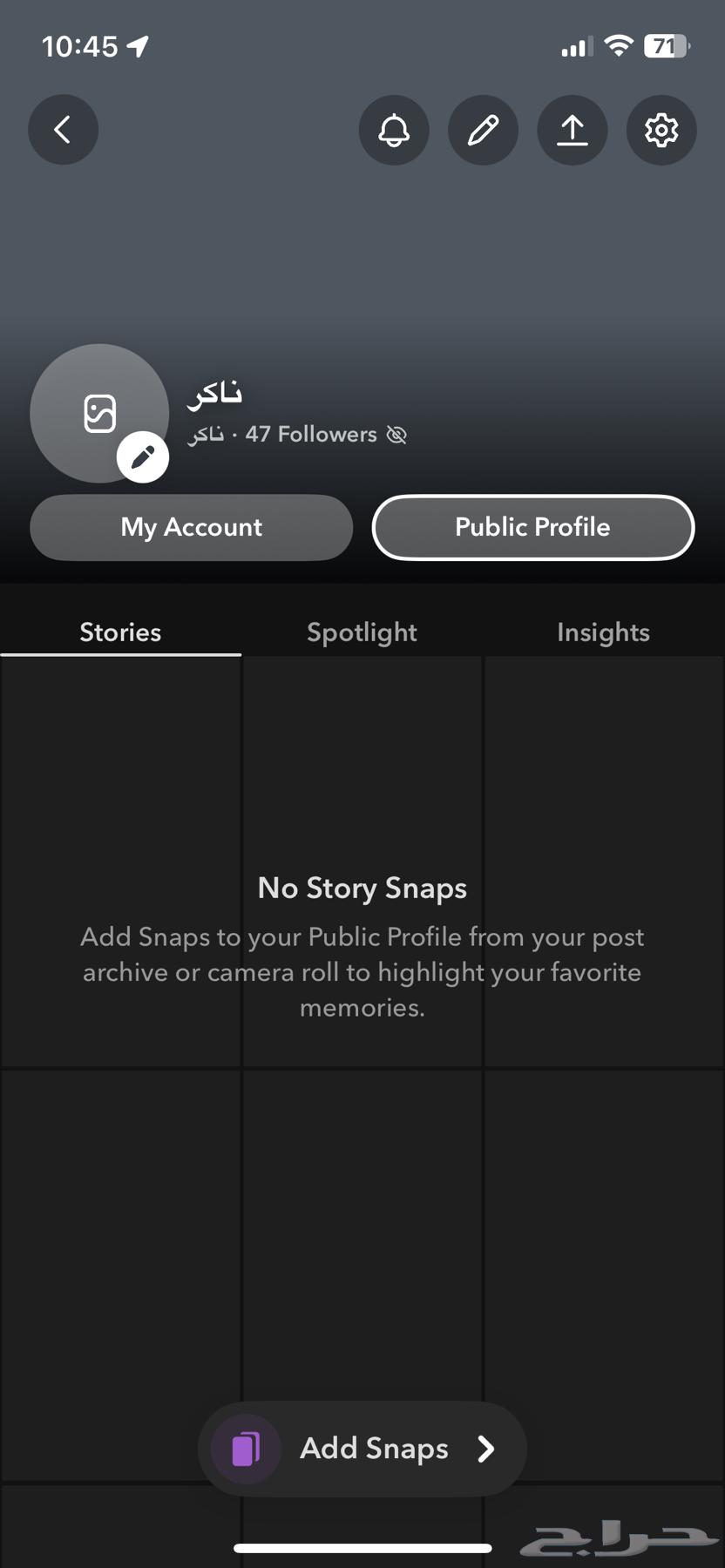Open settings via the gear icon
The image size is (725, 1568).
coord(661,131)
